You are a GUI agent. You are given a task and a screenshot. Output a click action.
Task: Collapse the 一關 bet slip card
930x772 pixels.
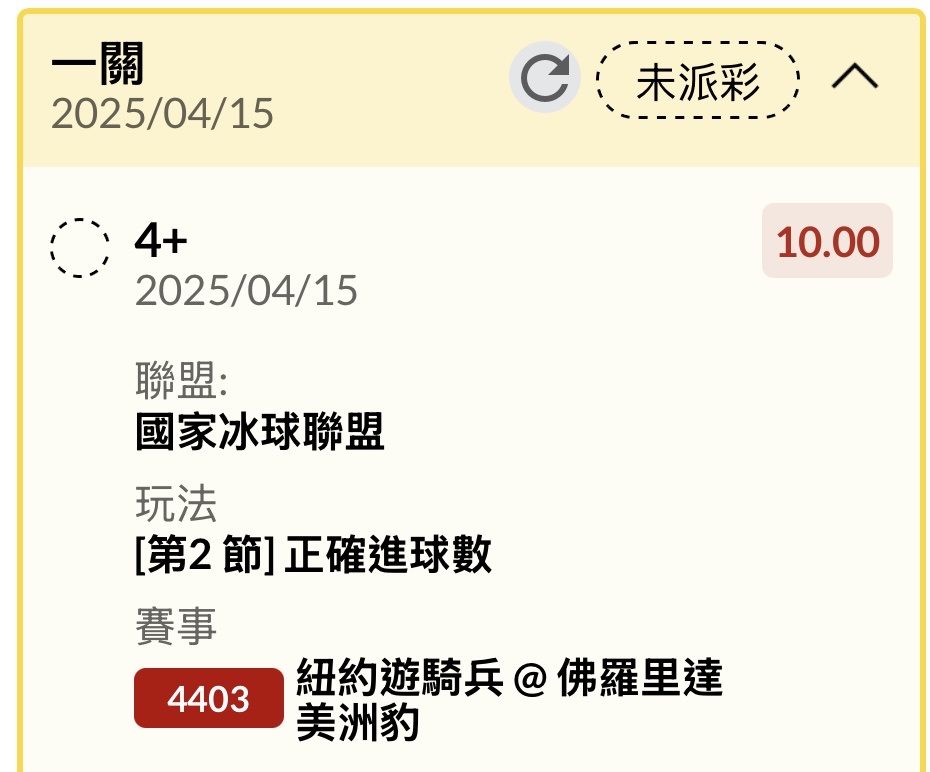[855, 78]
